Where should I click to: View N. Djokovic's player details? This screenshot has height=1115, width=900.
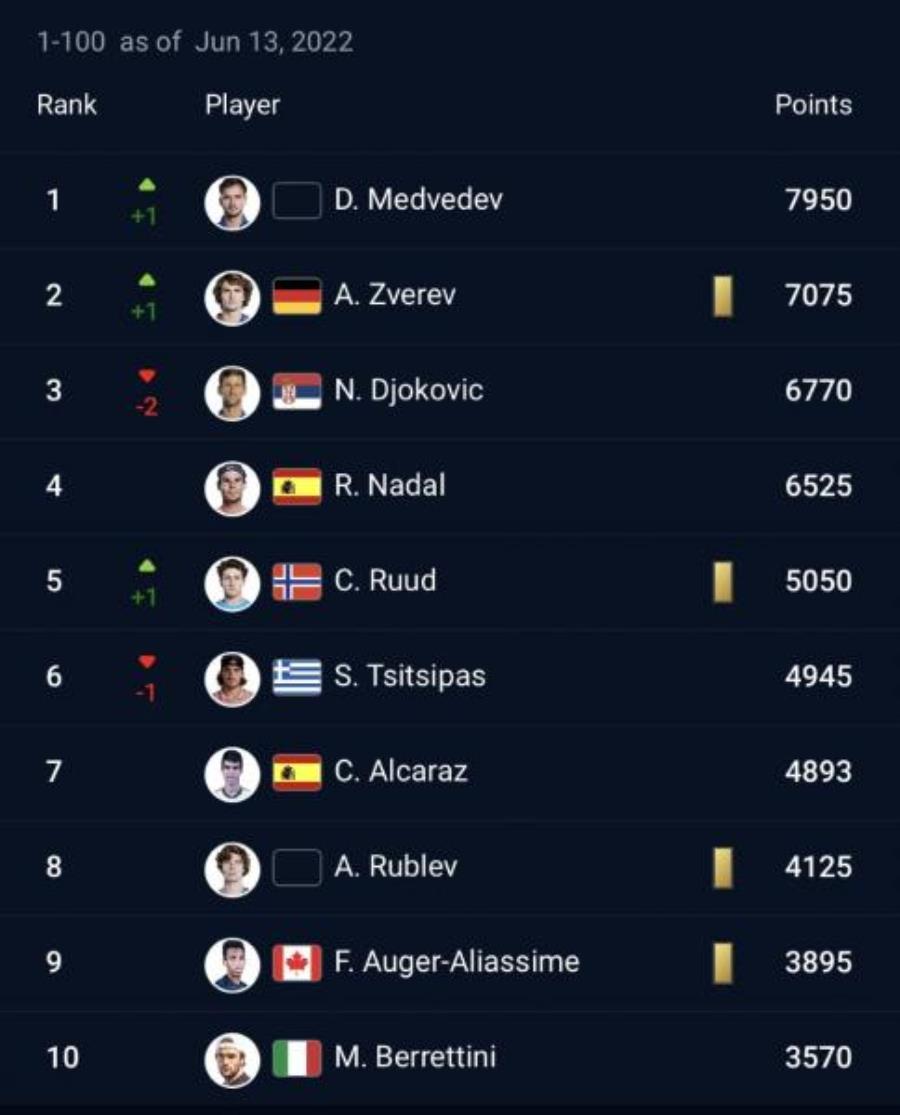point(408,390)
